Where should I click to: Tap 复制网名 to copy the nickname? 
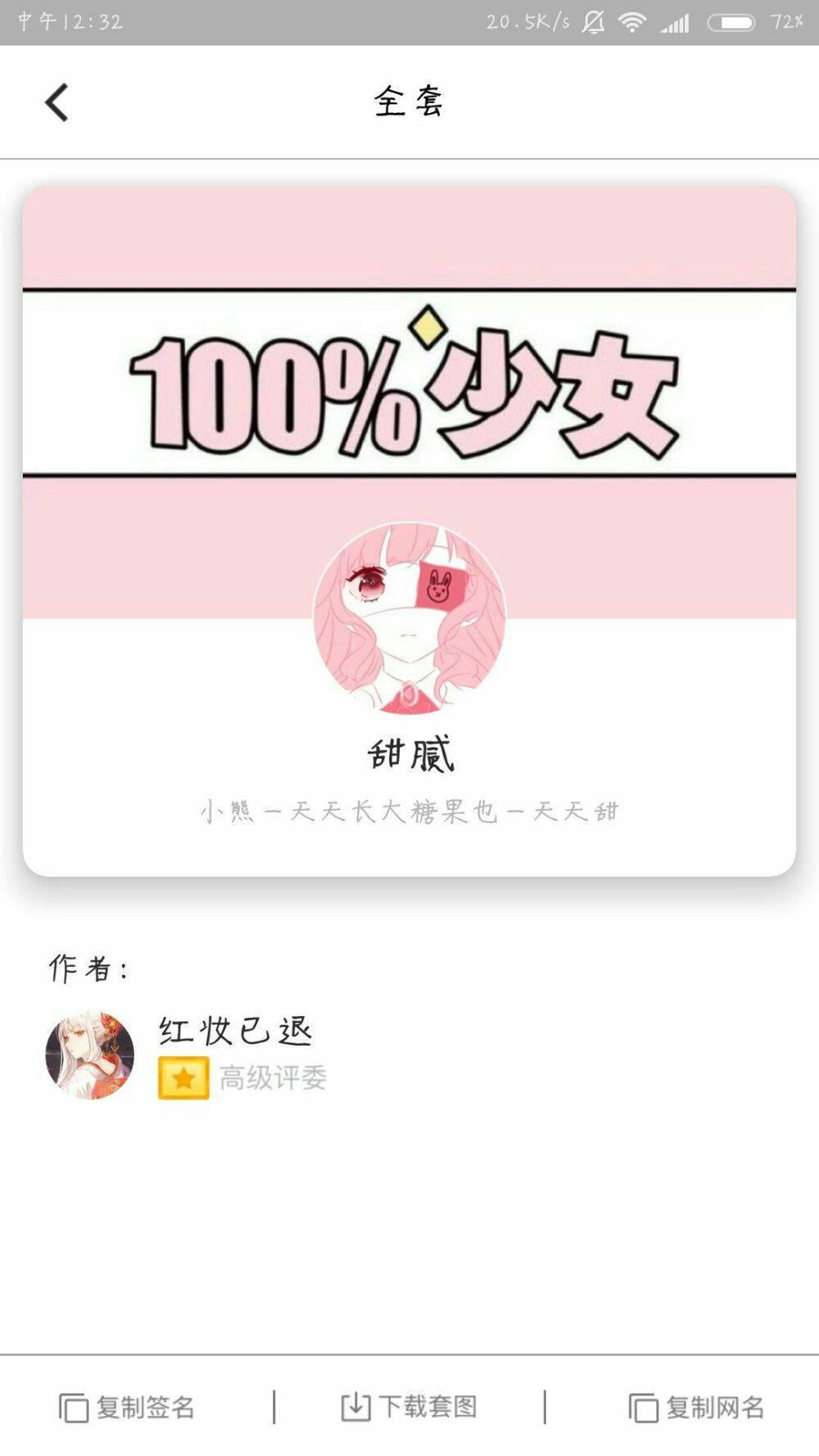(696, 1408)
